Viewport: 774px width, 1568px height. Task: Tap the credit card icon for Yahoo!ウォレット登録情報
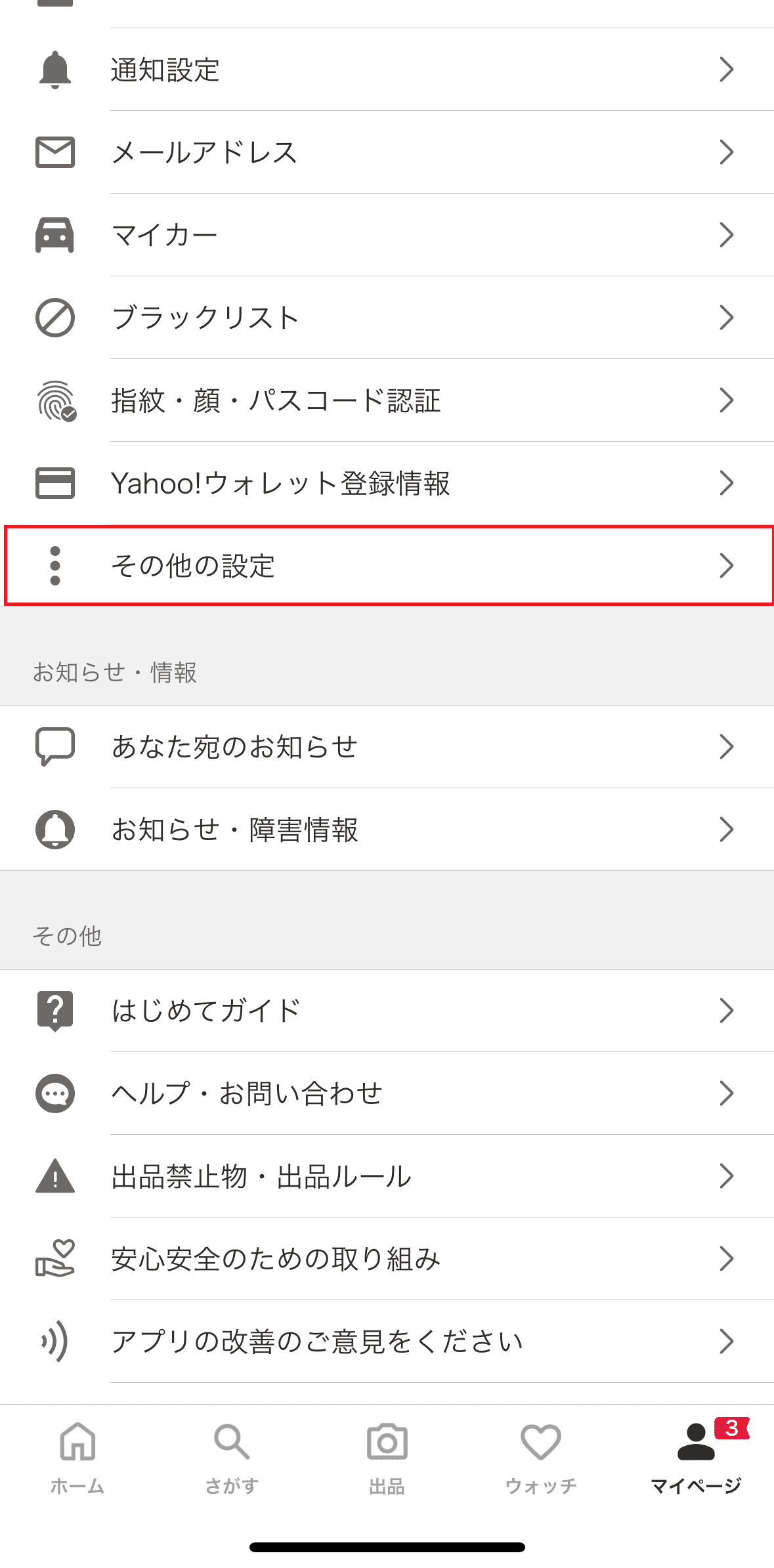pyautogui.click(x=55, y=484)
